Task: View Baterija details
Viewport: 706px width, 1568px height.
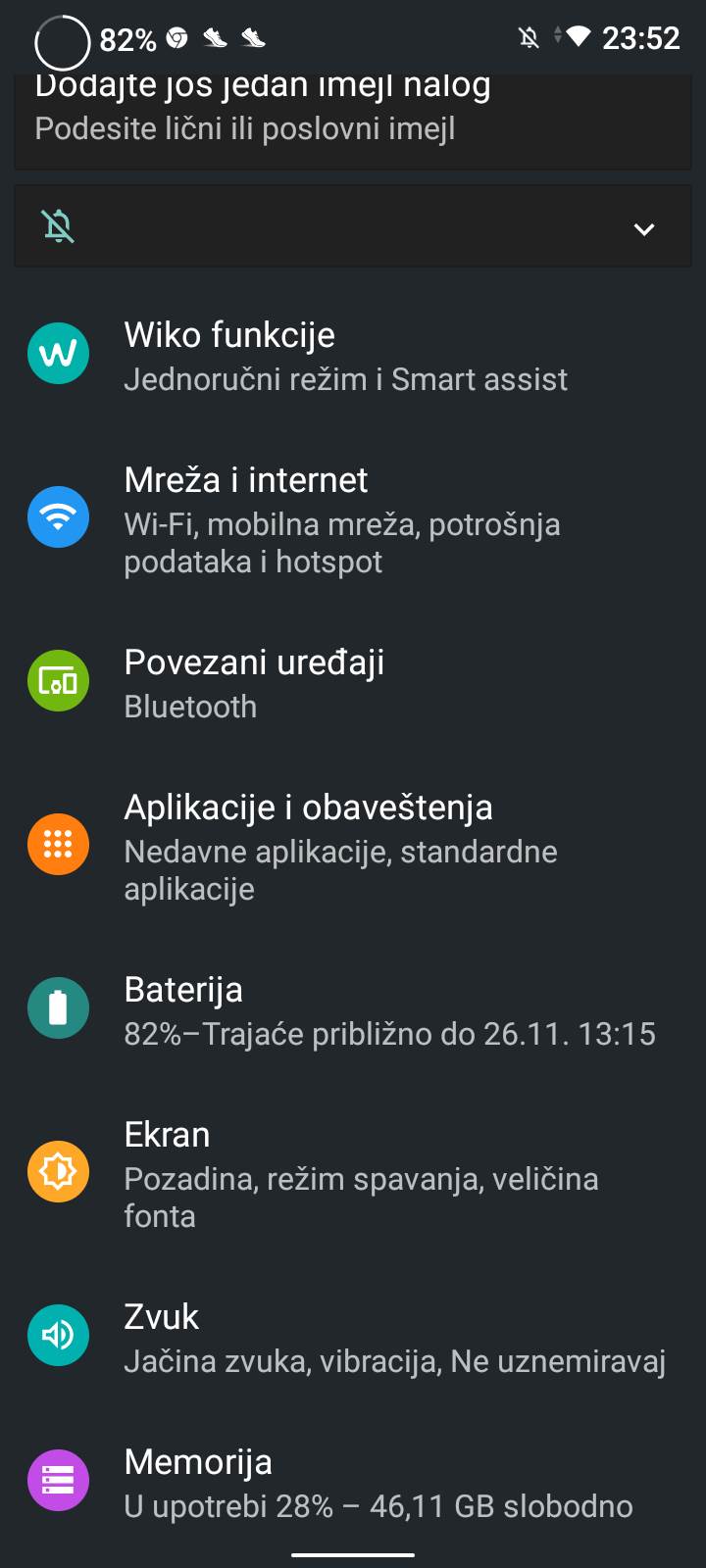Action: [388, 1010]
